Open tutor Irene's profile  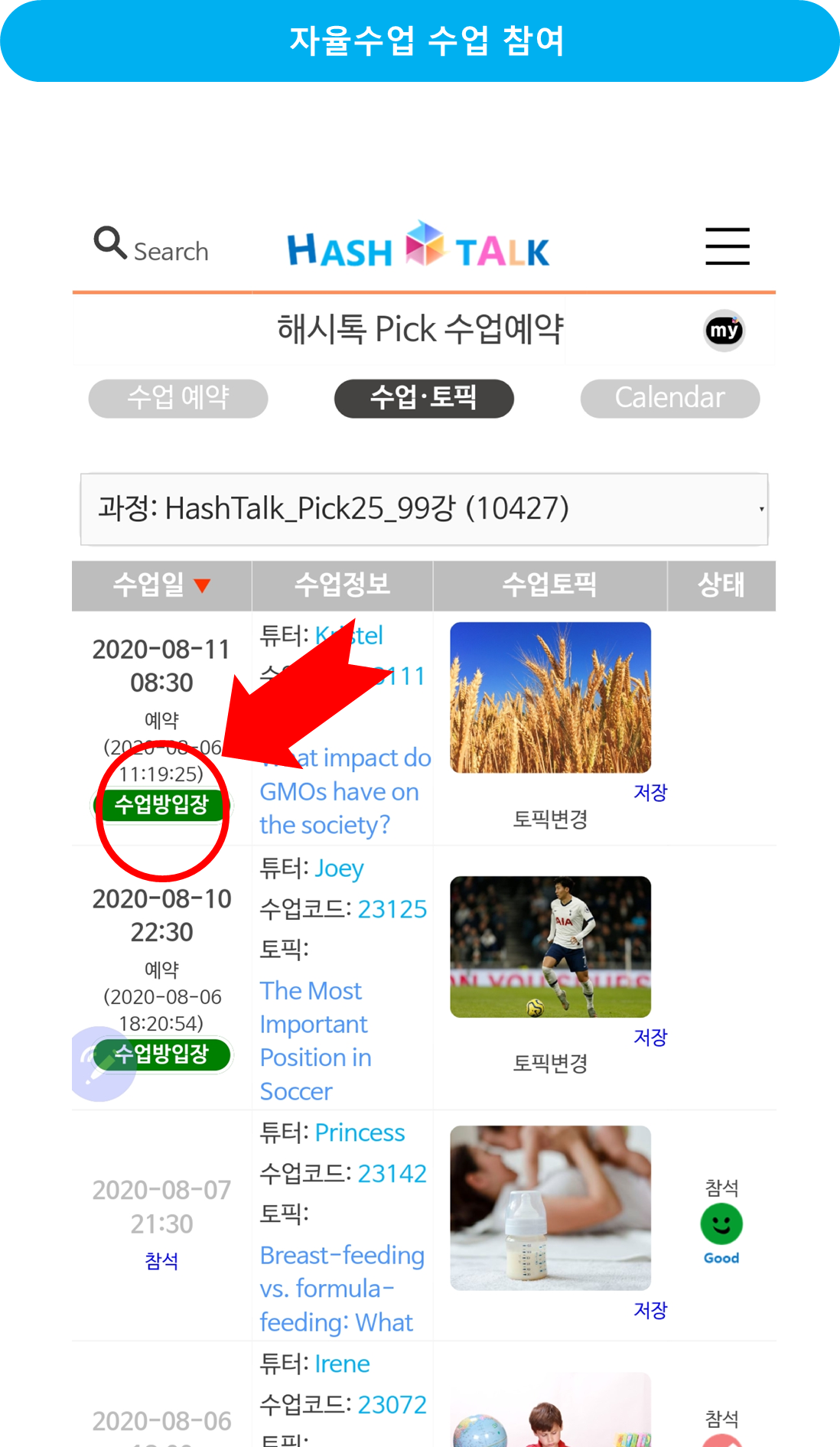click(342, 1364)
